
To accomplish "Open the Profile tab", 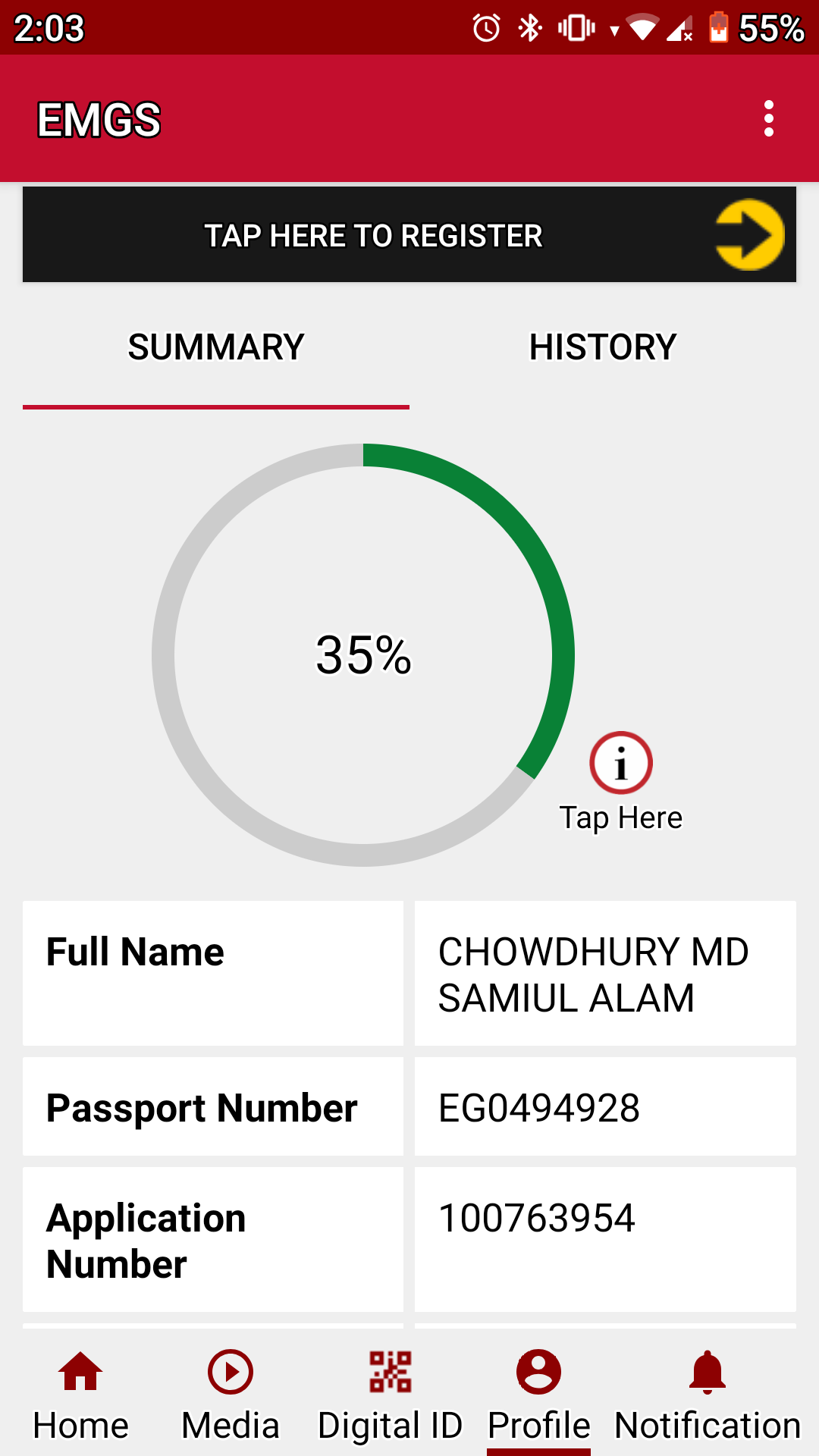I will 538,1395.
